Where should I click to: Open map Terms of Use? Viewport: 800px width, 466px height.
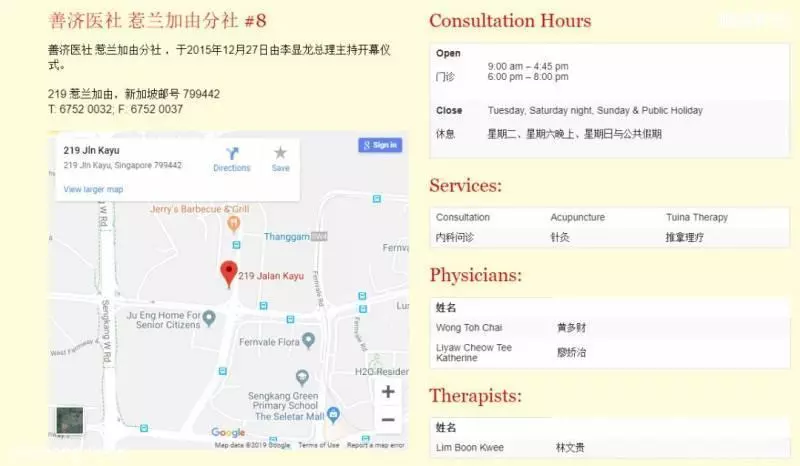[319, 445]
